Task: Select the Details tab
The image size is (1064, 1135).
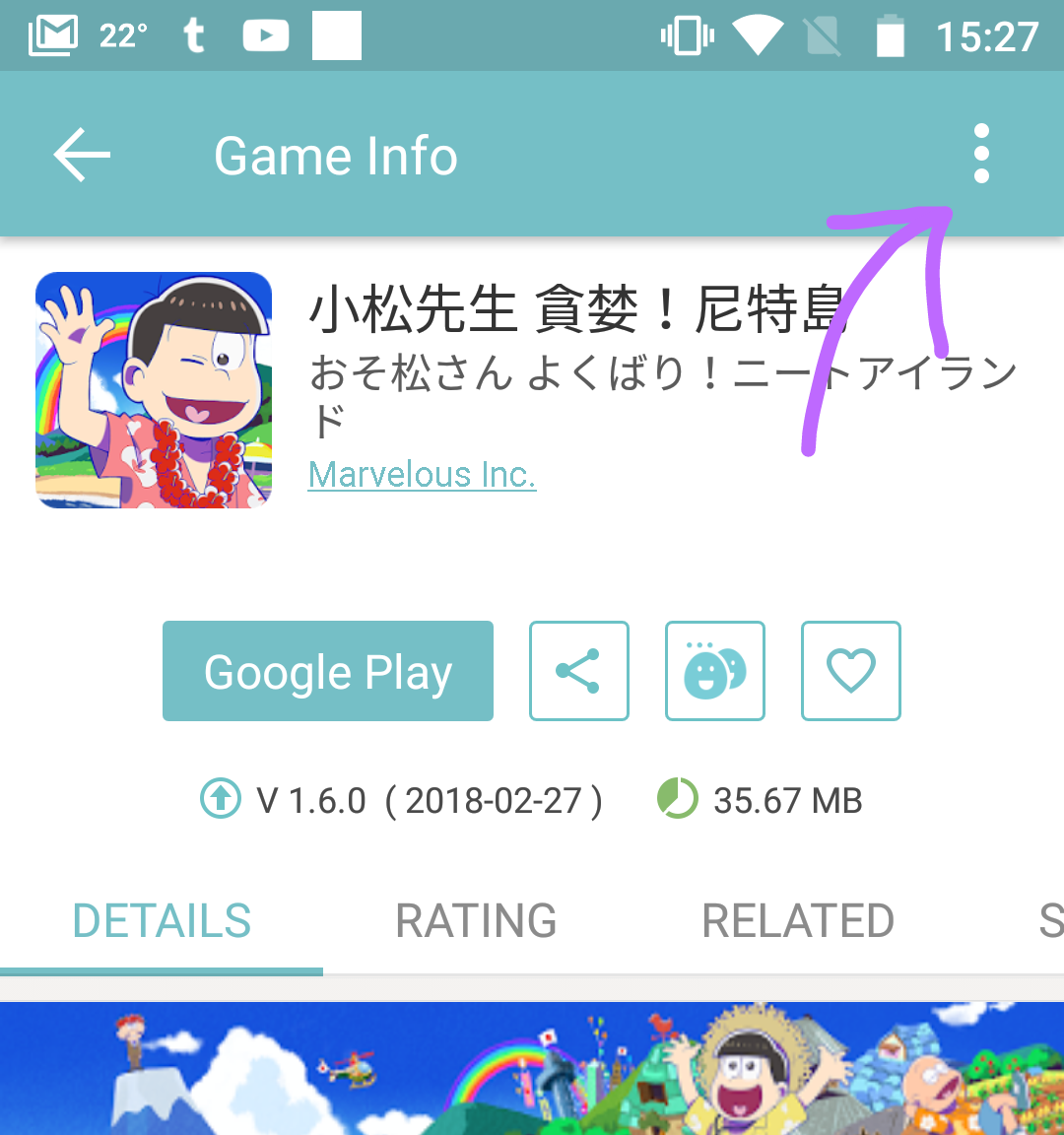Action: point(162,921)
